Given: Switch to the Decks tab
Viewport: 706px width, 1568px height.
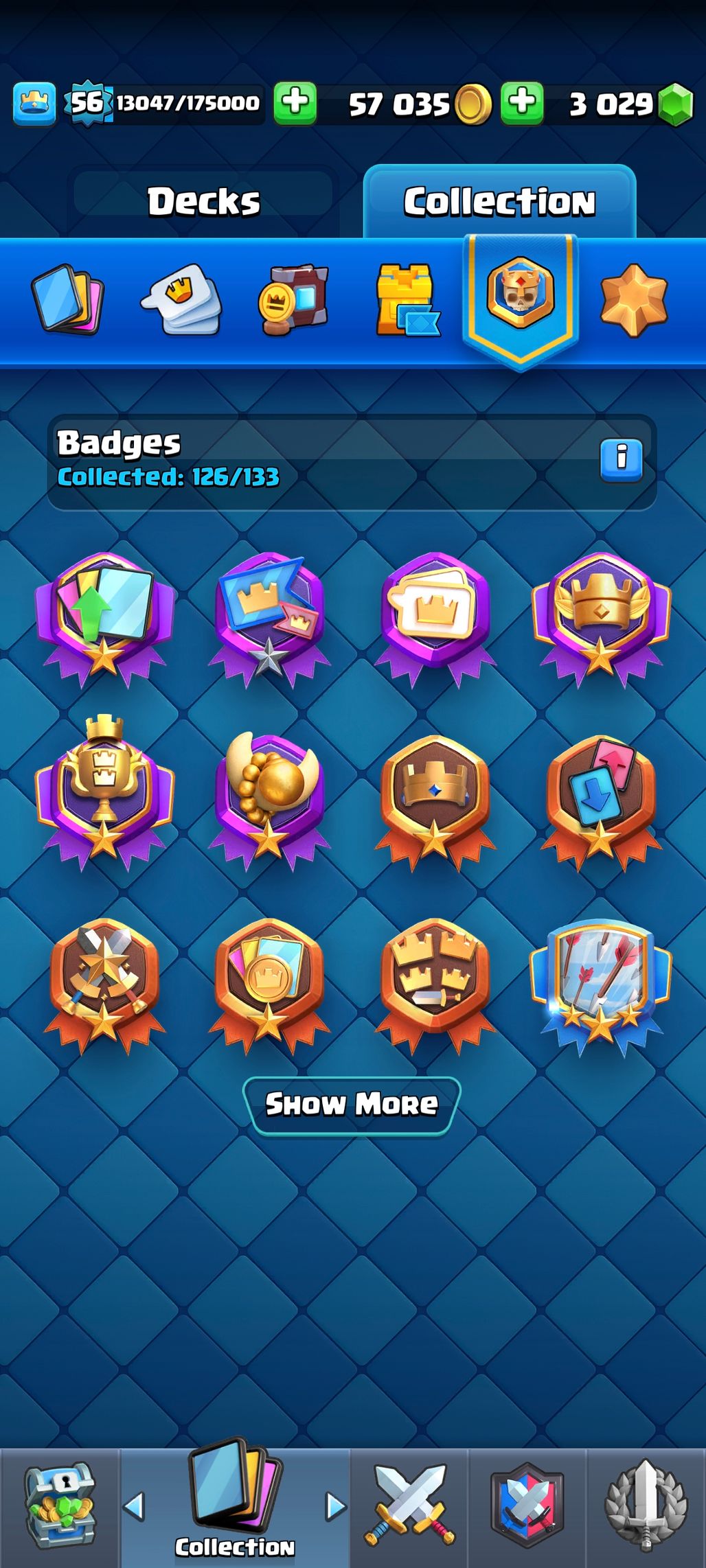Looking at the screenshot, I should [204, 202].
